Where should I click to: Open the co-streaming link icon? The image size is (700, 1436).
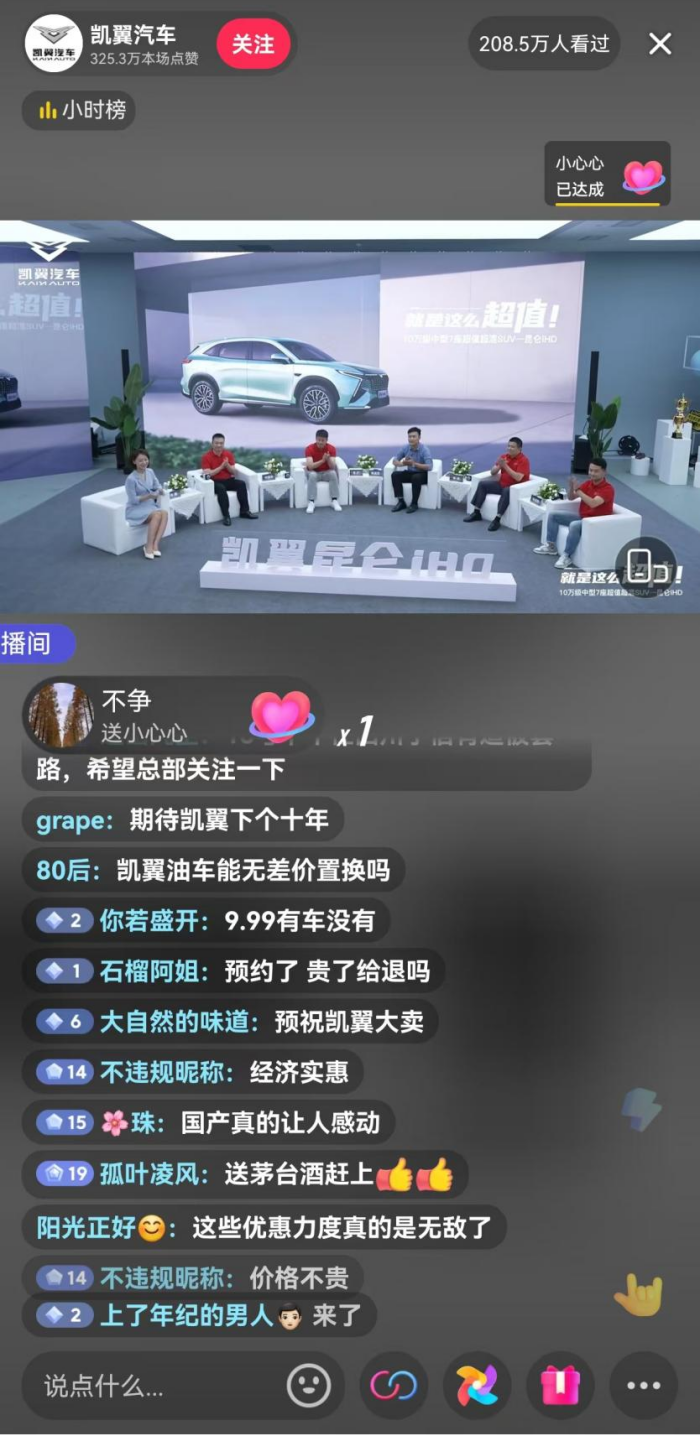[x=393, y=1386]
